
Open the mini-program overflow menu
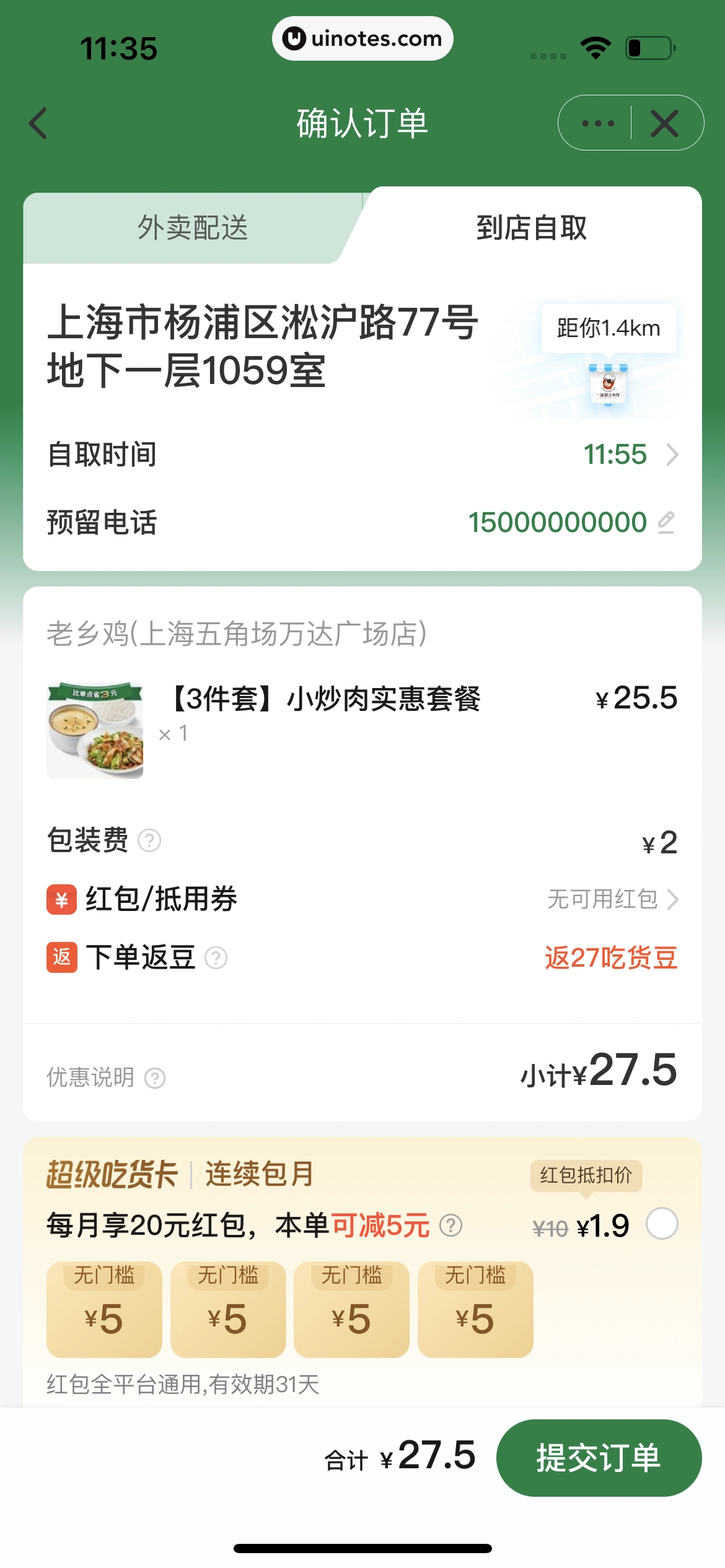coord(597,123)
